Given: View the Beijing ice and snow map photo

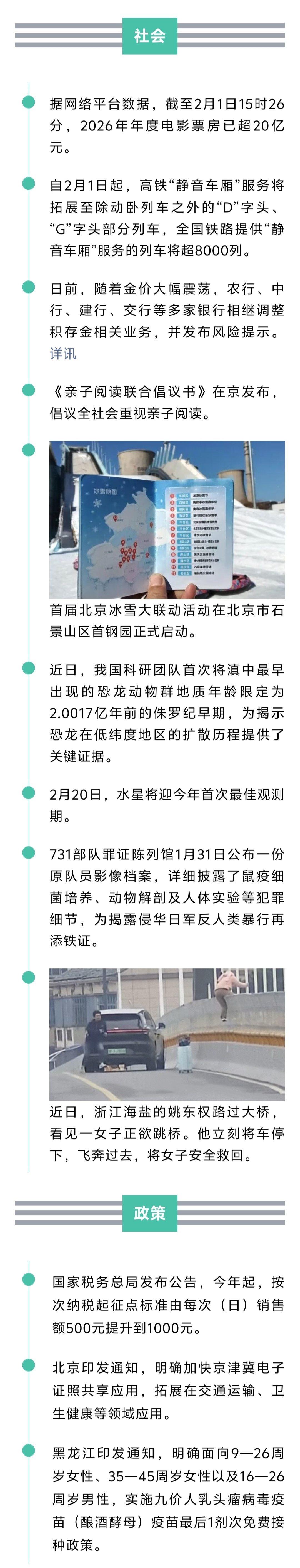Looking at the screenshot, I should [167, 519].
